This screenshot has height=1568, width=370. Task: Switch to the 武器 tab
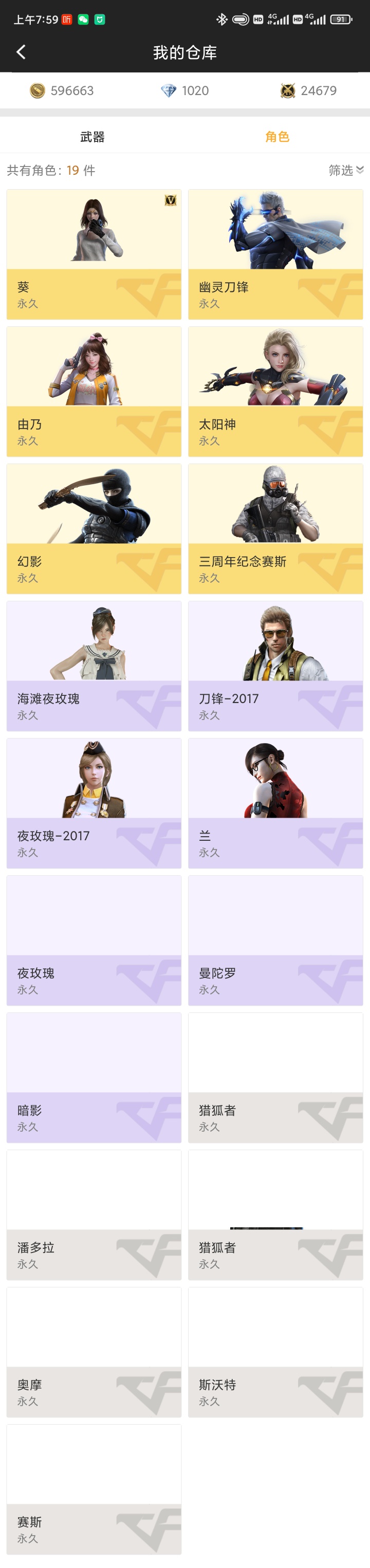[x=92, y=137]
